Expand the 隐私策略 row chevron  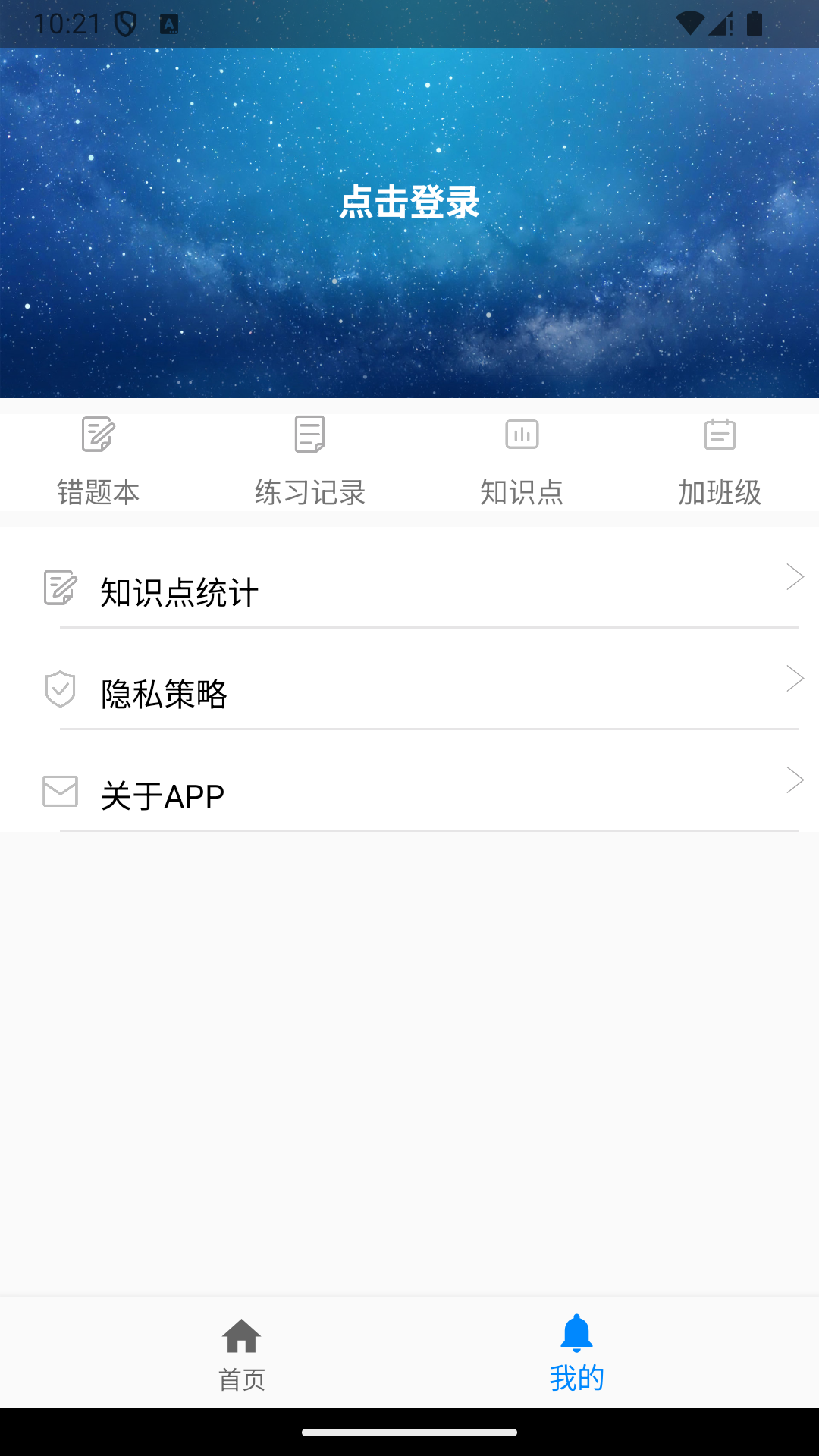(795, 678)
